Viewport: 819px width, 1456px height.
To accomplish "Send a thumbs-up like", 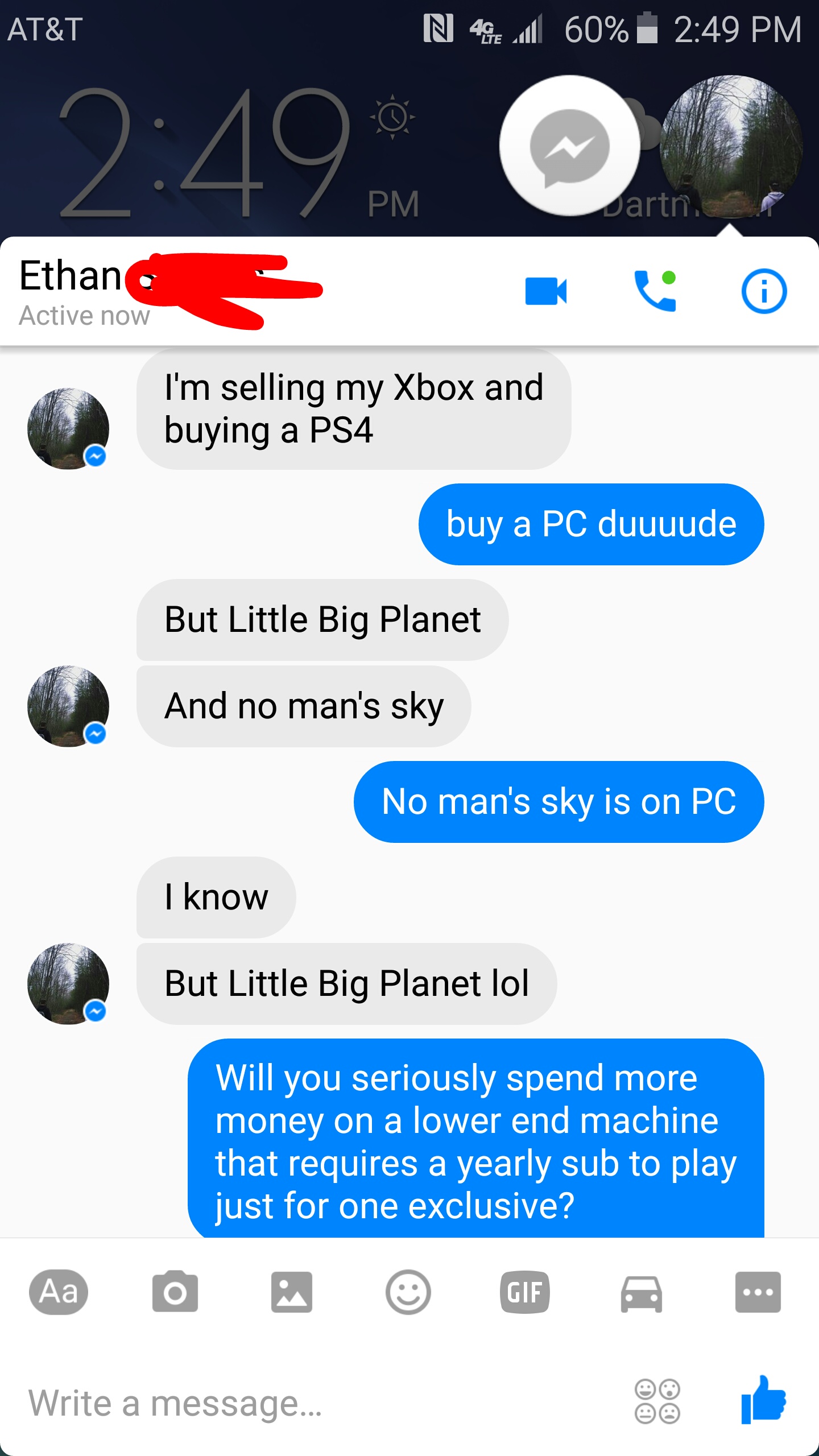I will point(763,1400).
